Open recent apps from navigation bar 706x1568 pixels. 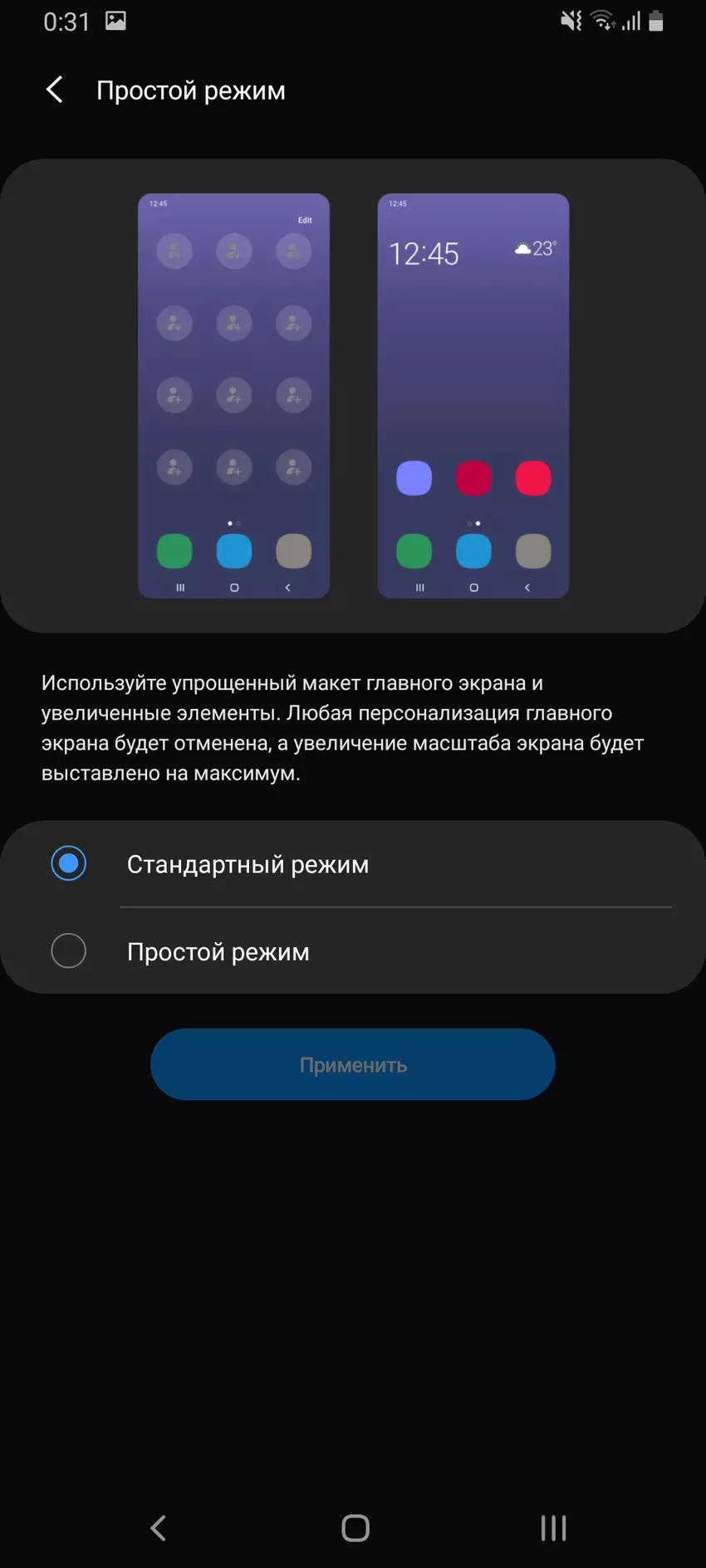click(553, 1528)
